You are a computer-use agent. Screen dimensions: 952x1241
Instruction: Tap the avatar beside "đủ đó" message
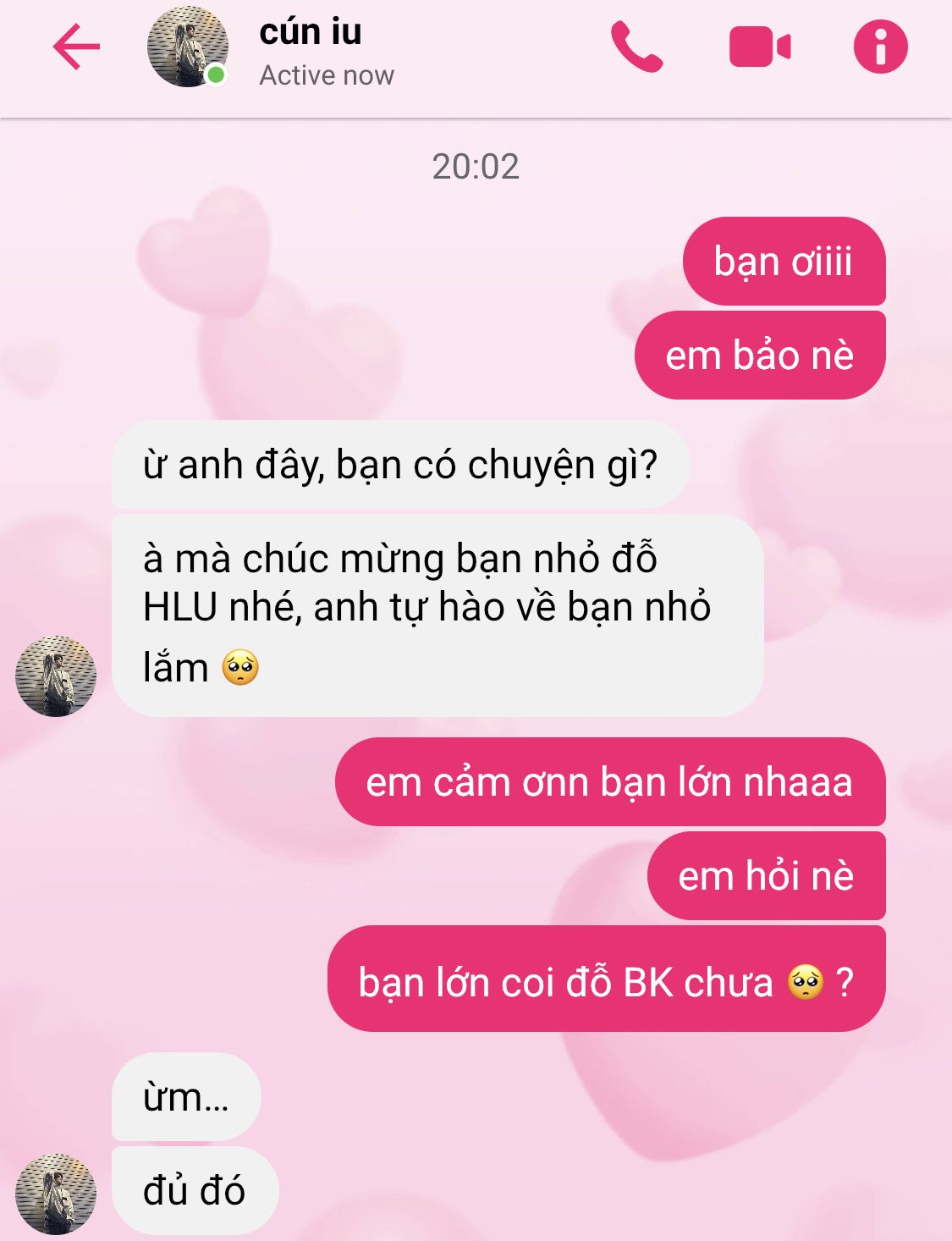[56, 1194]
